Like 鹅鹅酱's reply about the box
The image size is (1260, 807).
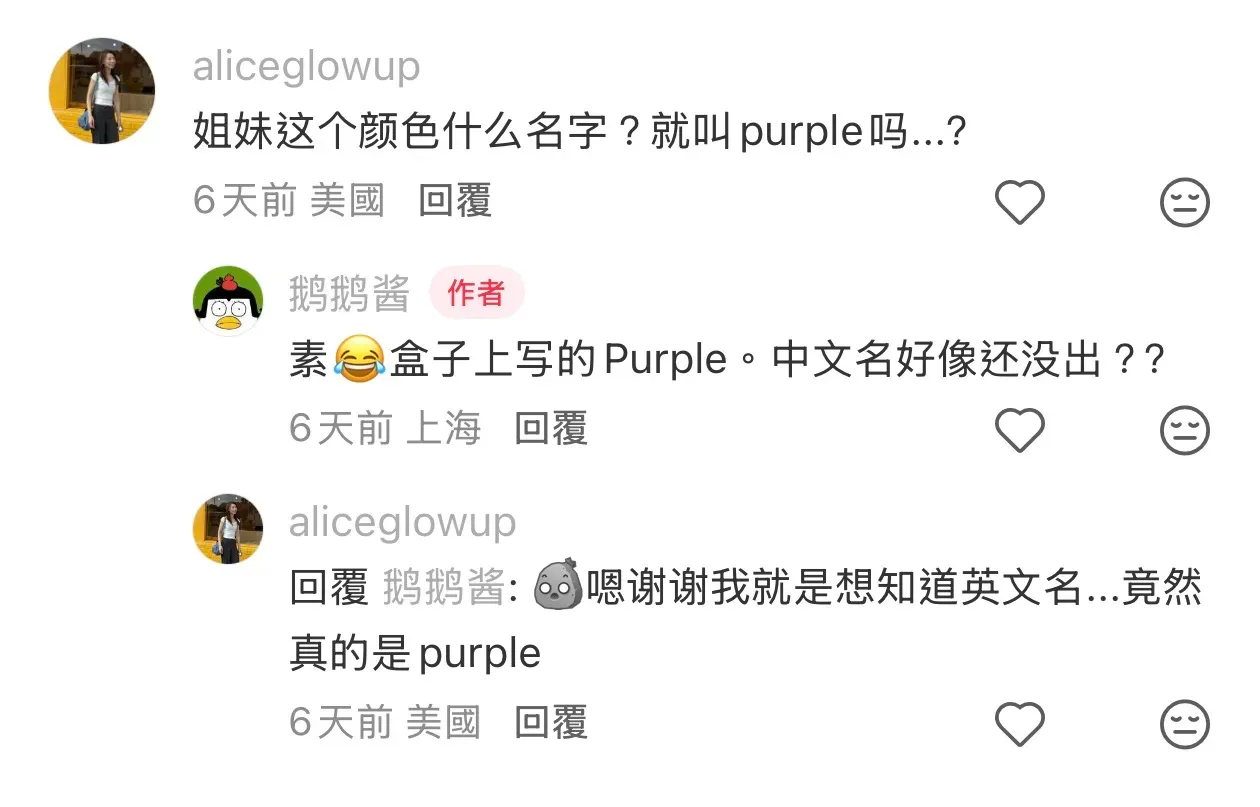tap(1020, 431)
